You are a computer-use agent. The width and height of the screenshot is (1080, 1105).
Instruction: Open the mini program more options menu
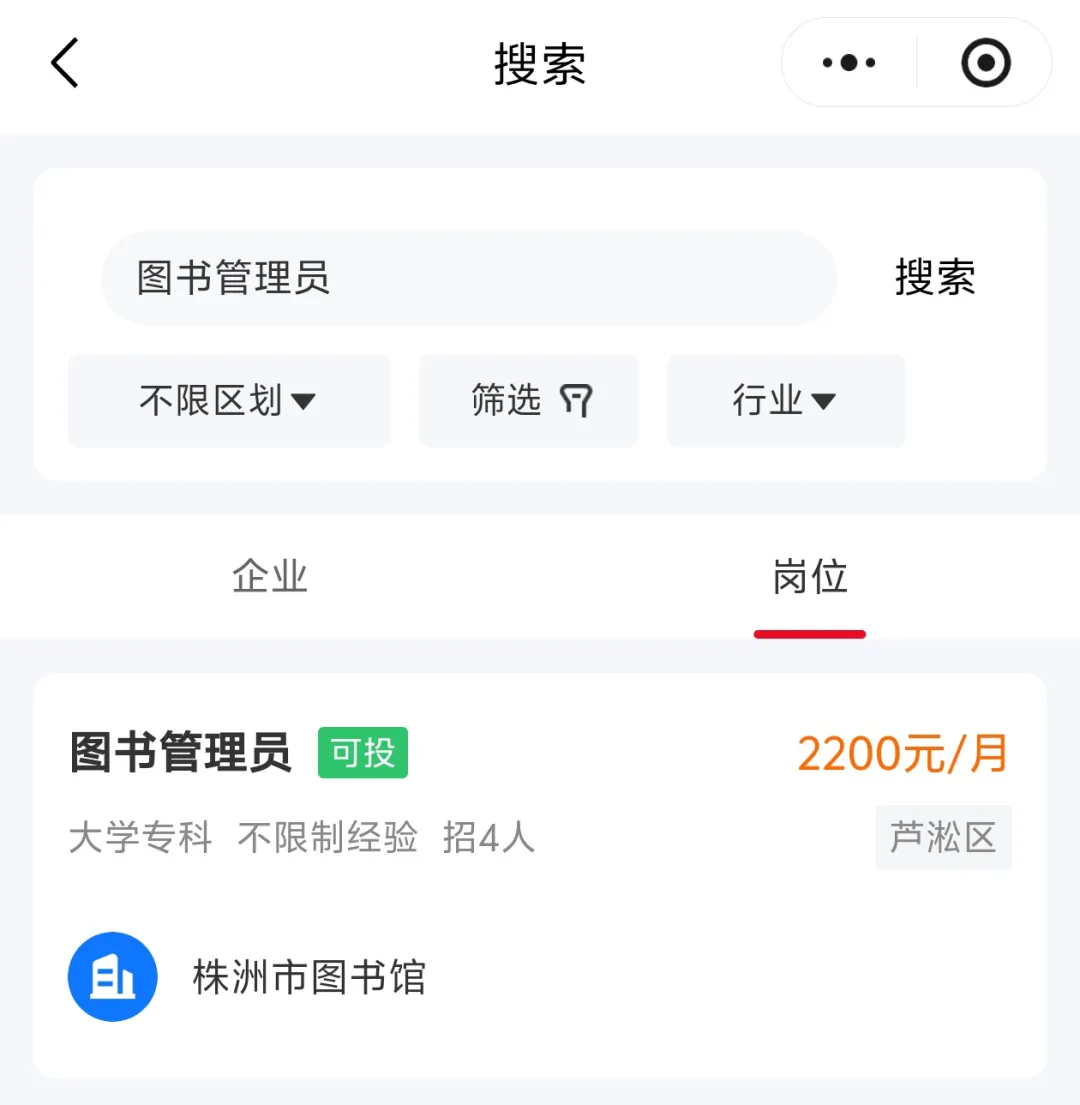pos(849,64)
